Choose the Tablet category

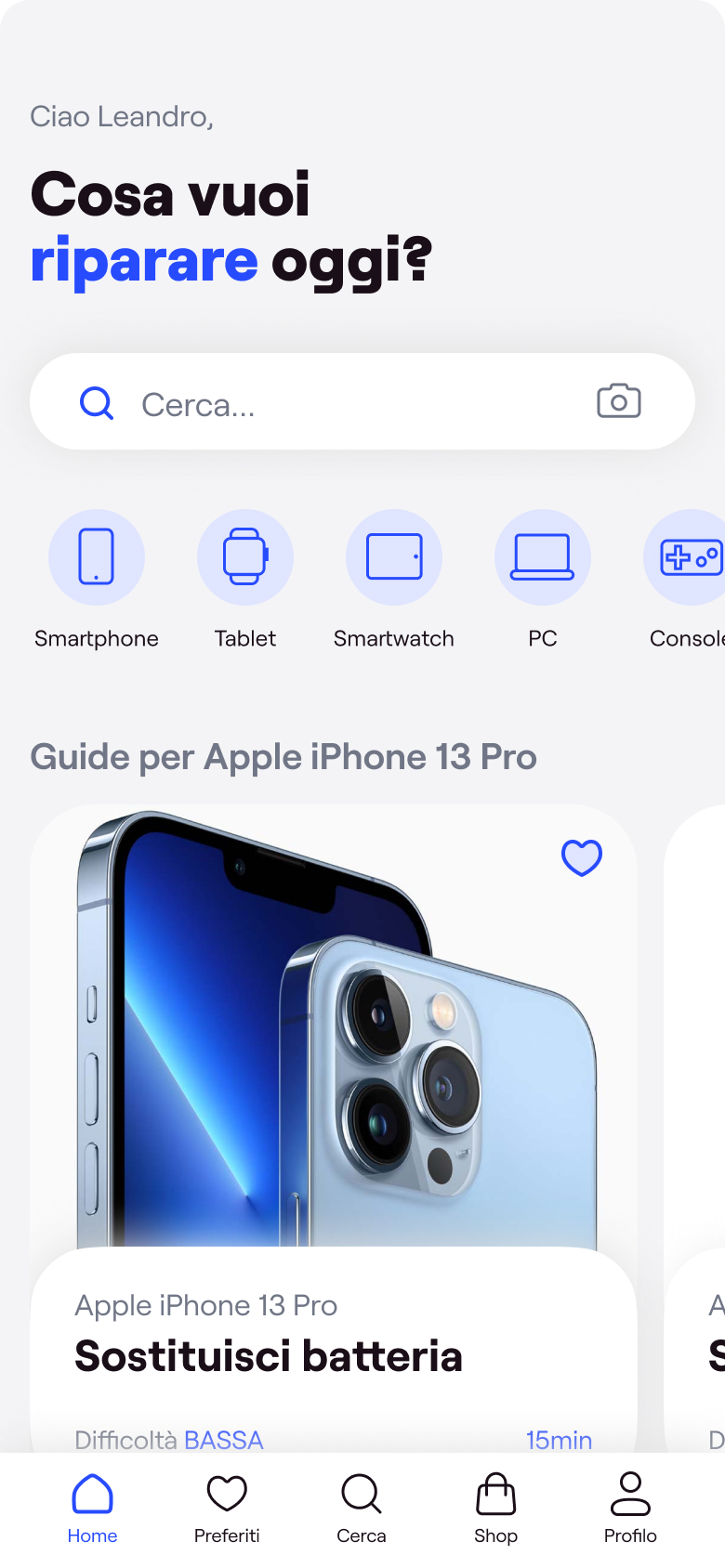point(245,558)
